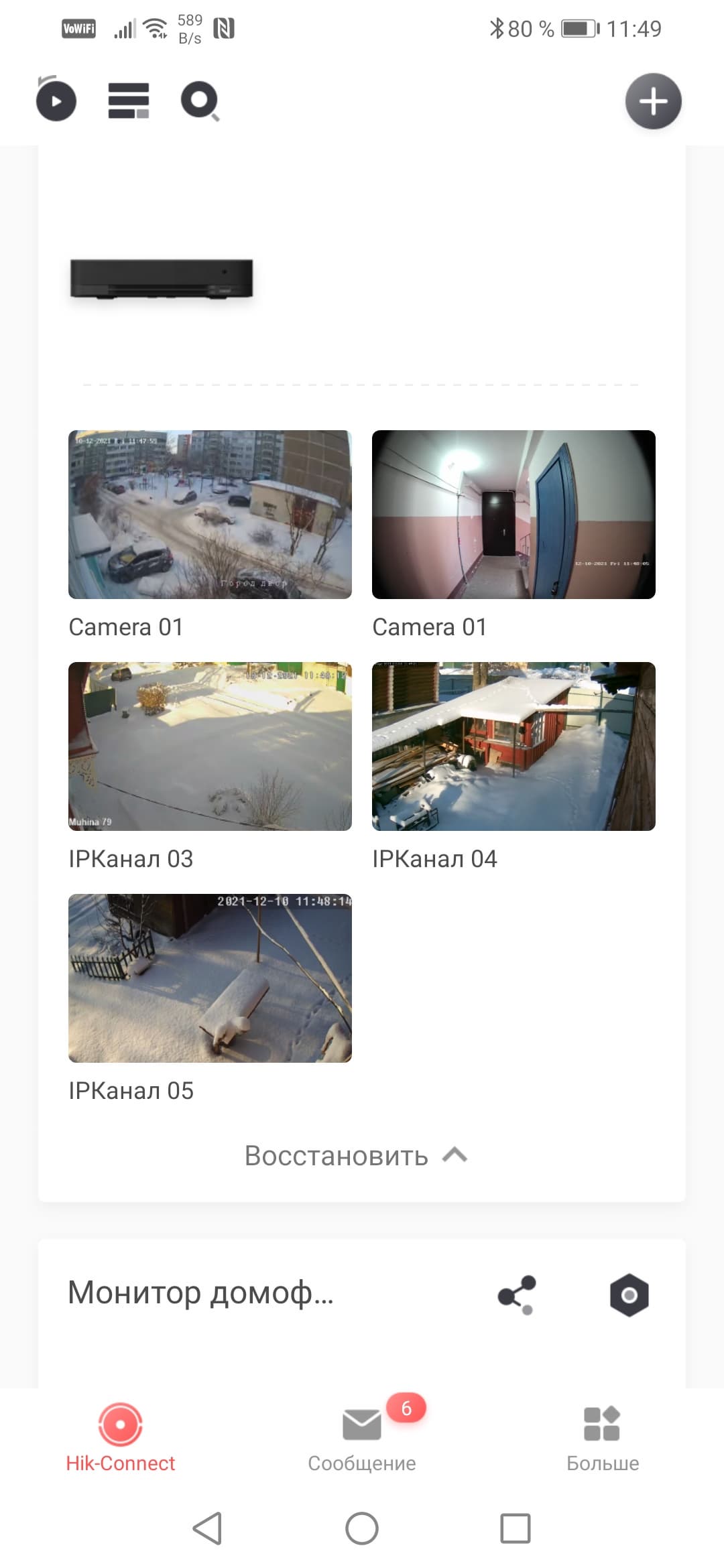Open the black recorder device image
The image size is (724, 1568).
[x=162, y=278]
